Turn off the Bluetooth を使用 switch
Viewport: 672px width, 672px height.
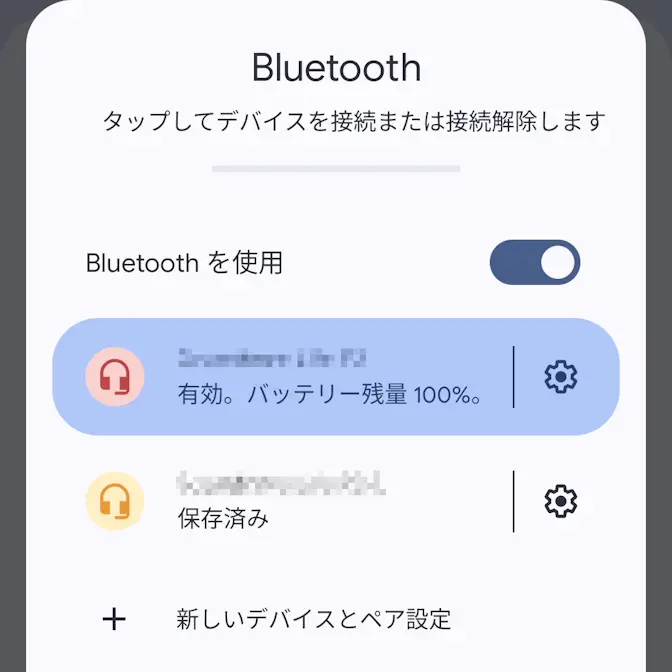pos(534,262)
